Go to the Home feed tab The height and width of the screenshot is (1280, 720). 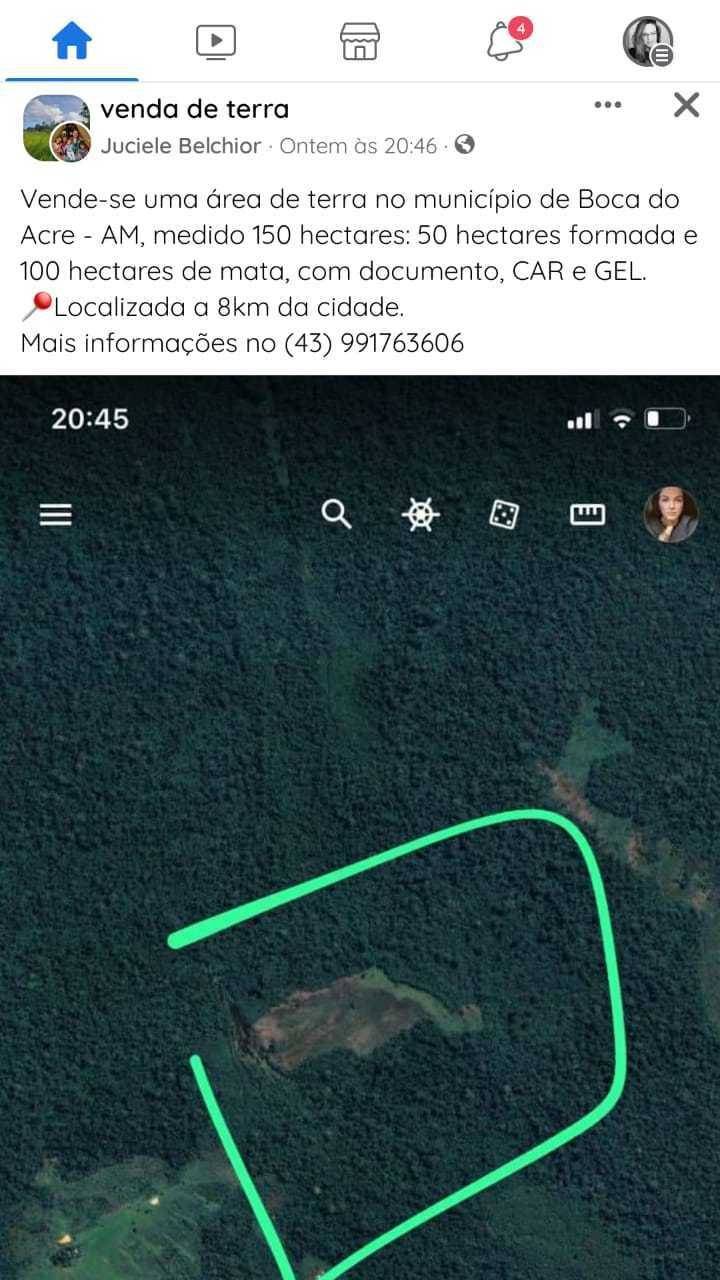tap(72, 41)
